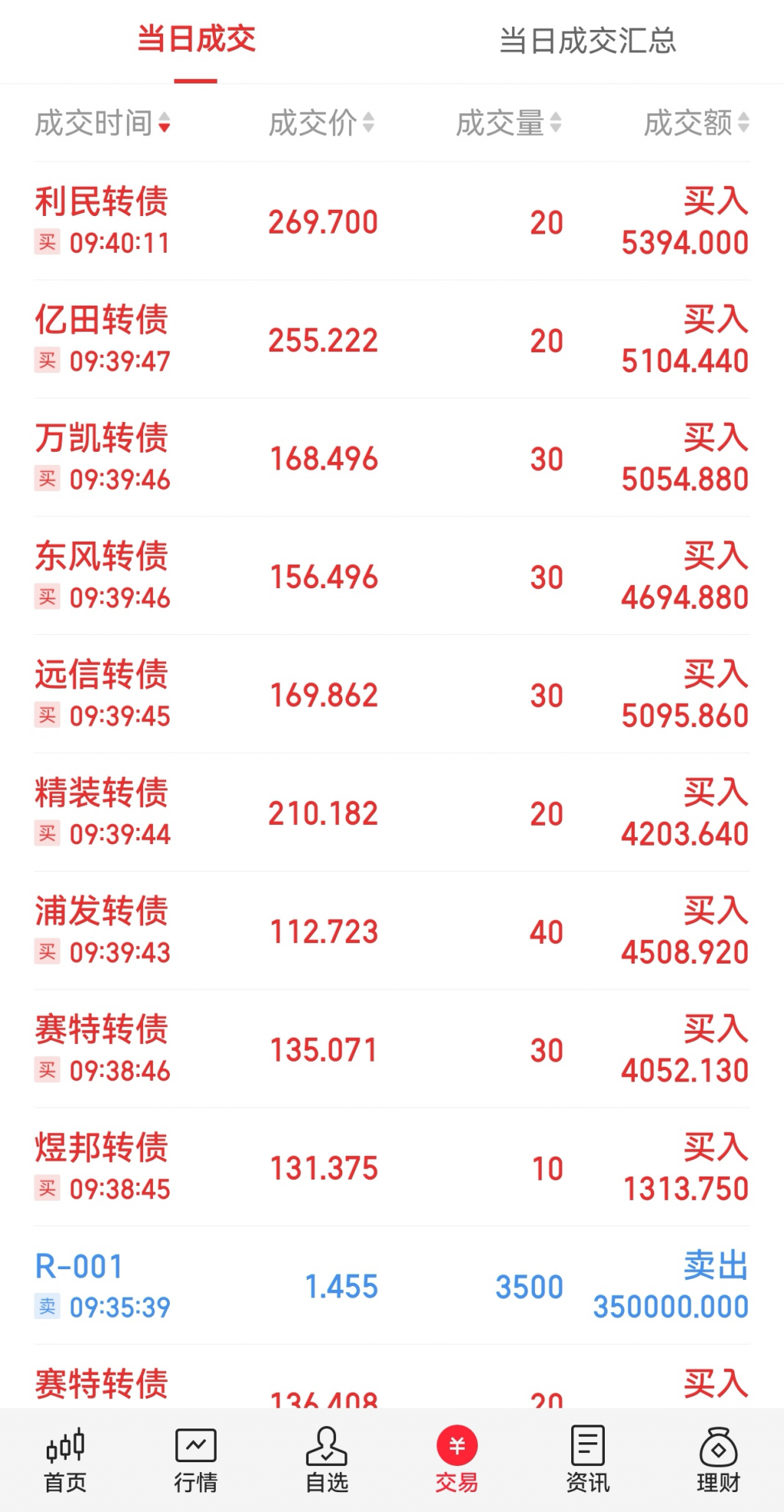This screenshot has width=784, height=1512.
Task: Sort trades by 成交时间
Action: click(103, 123)
